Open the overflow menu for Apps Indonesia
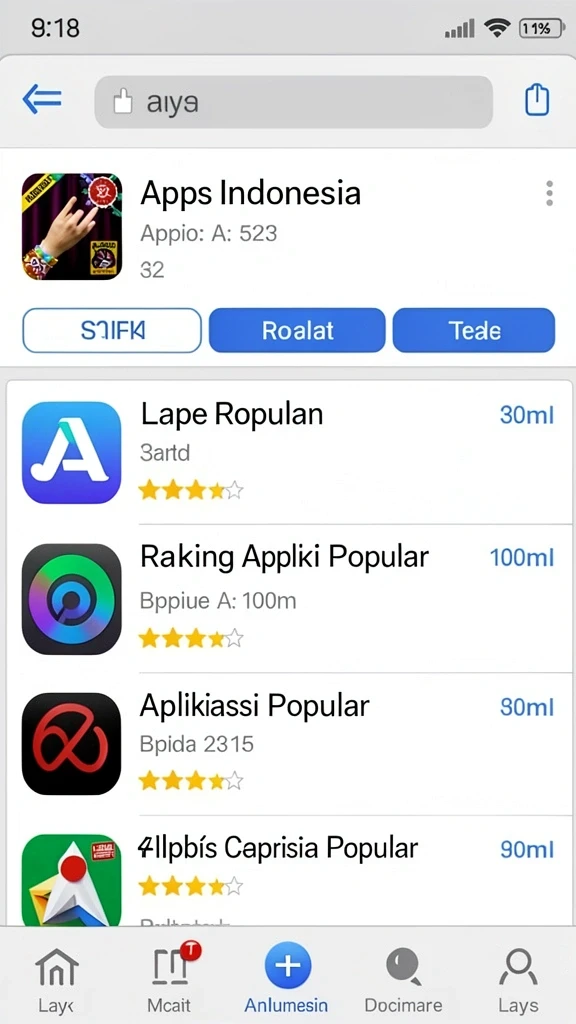 pyautogui.click(x=549, y=194)
